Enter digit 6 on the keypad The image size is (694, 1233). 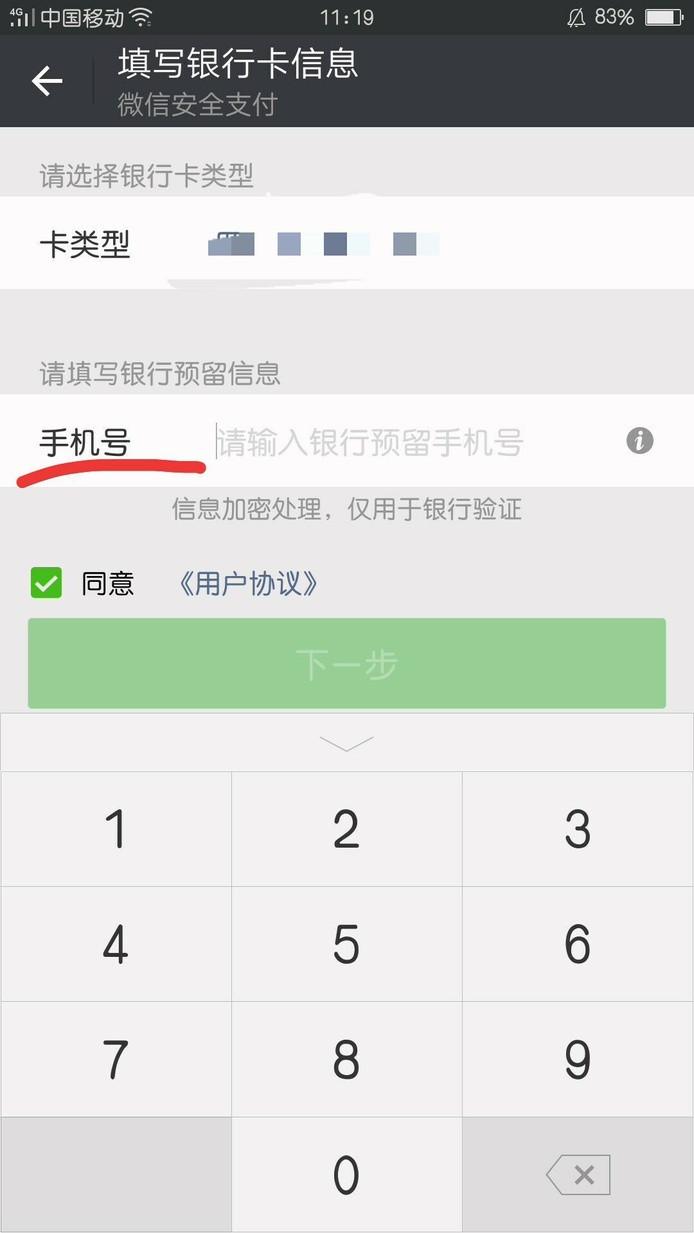(578, 944)
